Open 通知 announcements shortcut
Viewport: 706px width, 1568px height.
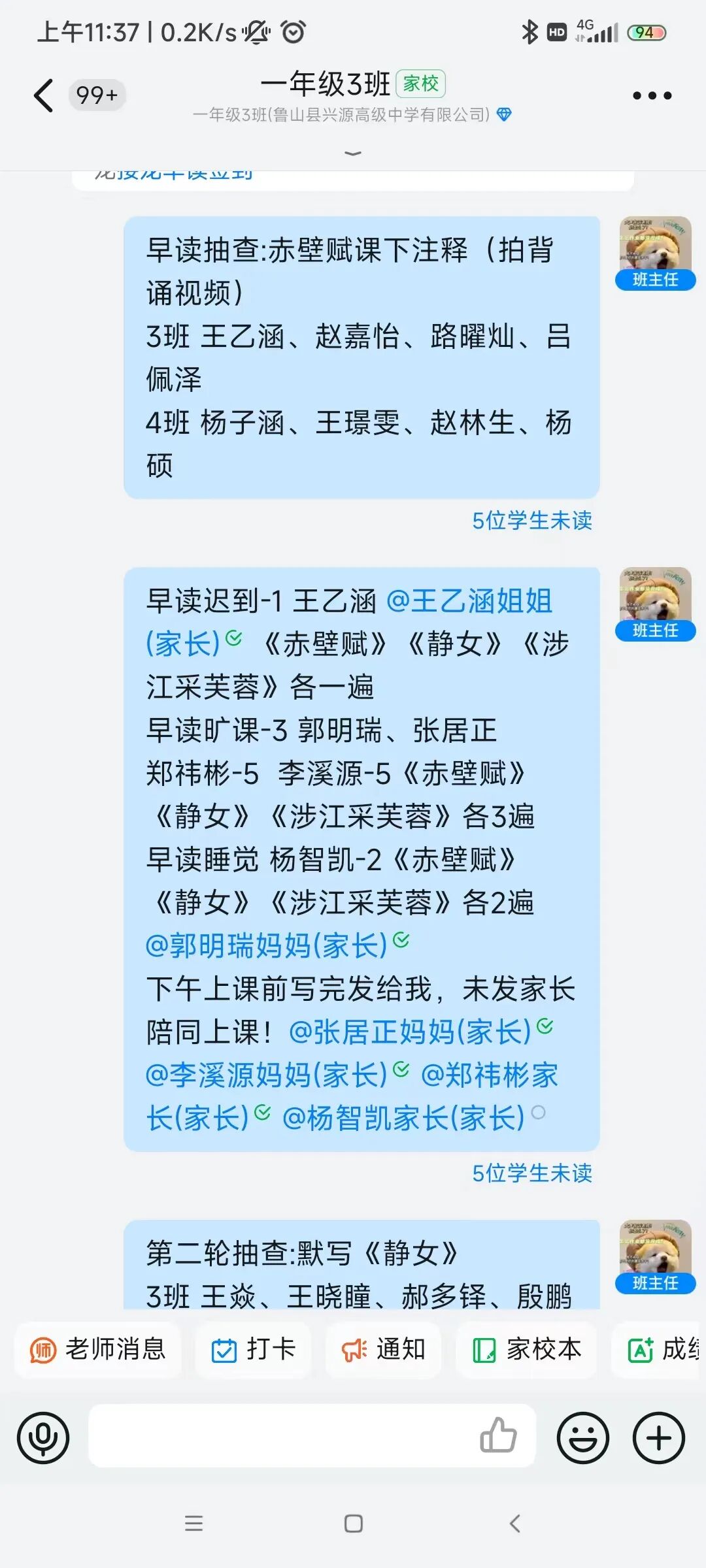click(384, 1350)
